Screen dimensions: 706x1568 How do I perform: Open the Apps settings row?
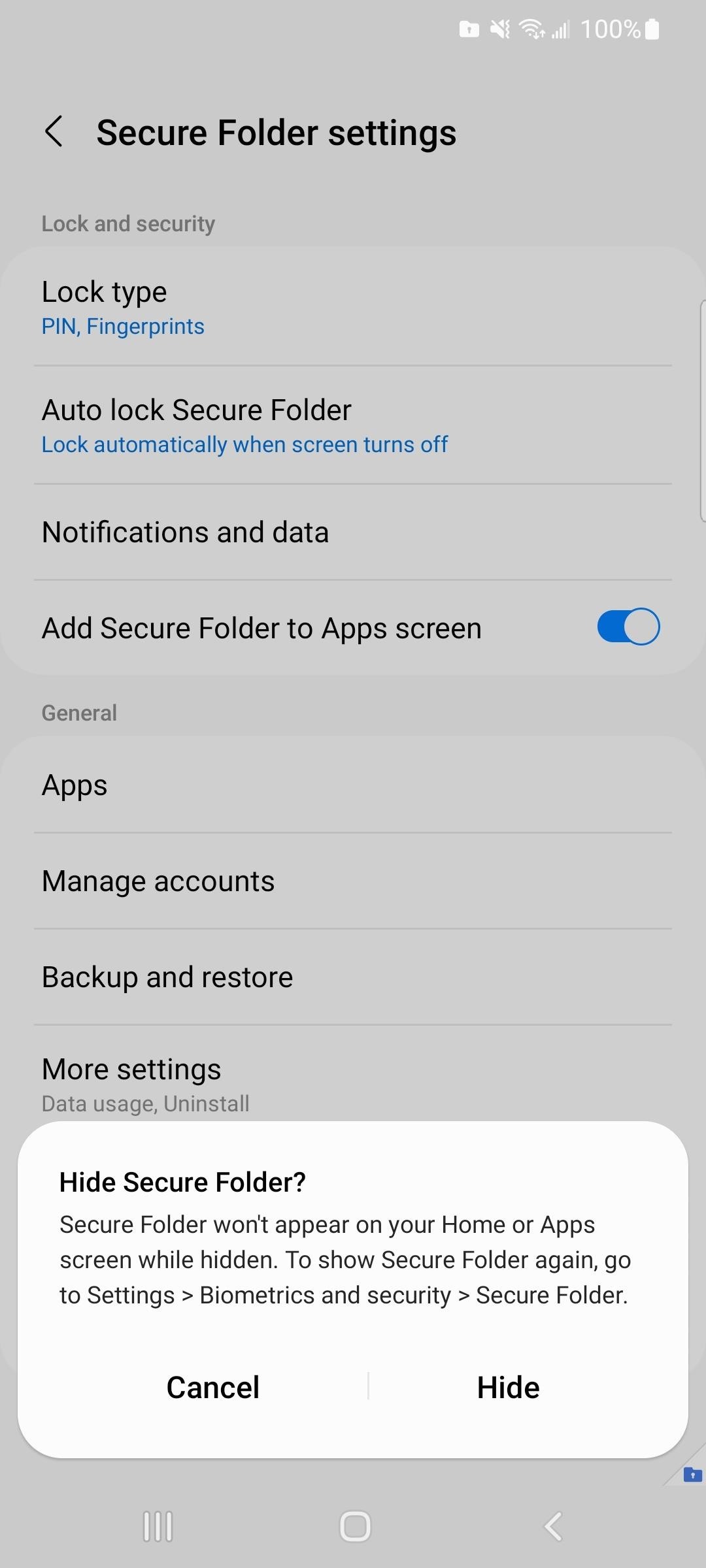coord(353,785)
